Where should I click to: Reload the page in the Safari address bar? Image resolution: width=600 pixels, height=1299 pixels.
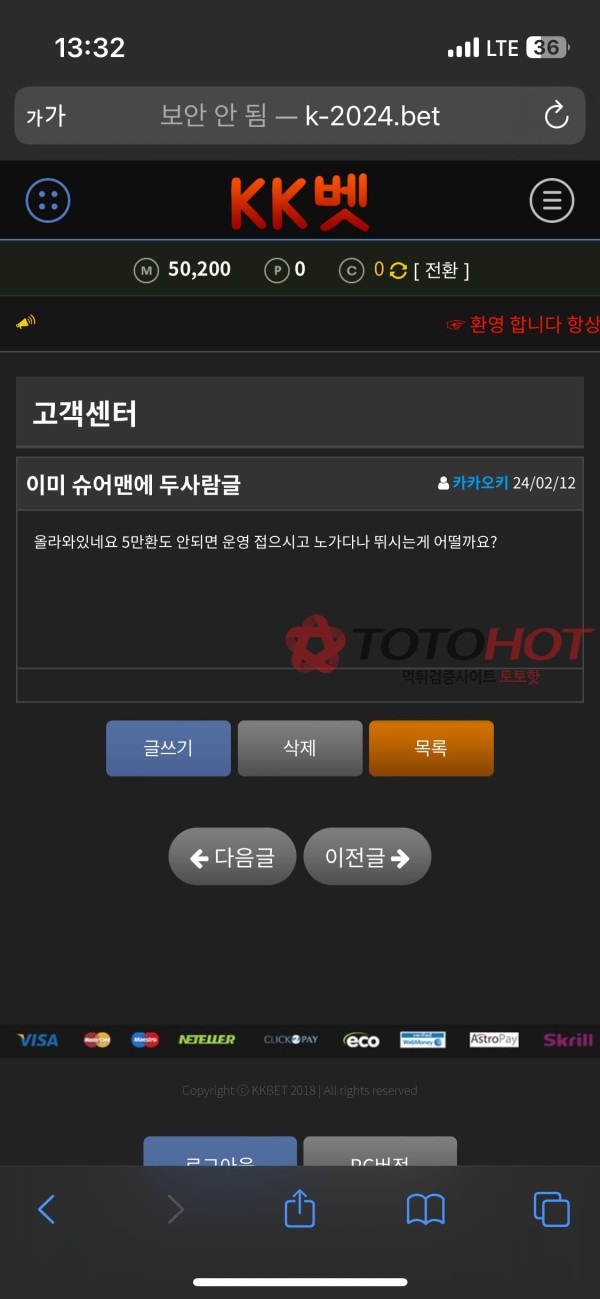(556, 116)
